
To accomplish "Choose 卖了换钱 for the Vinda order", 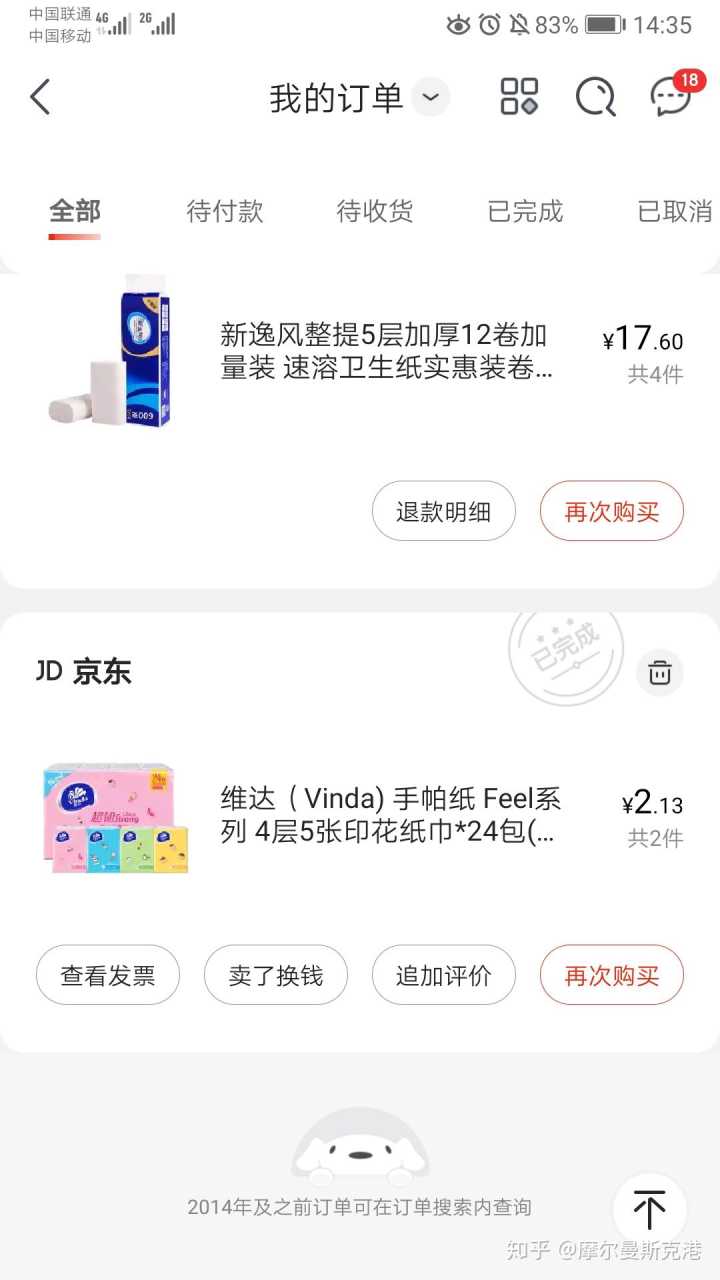I will [x=276, y=975].
